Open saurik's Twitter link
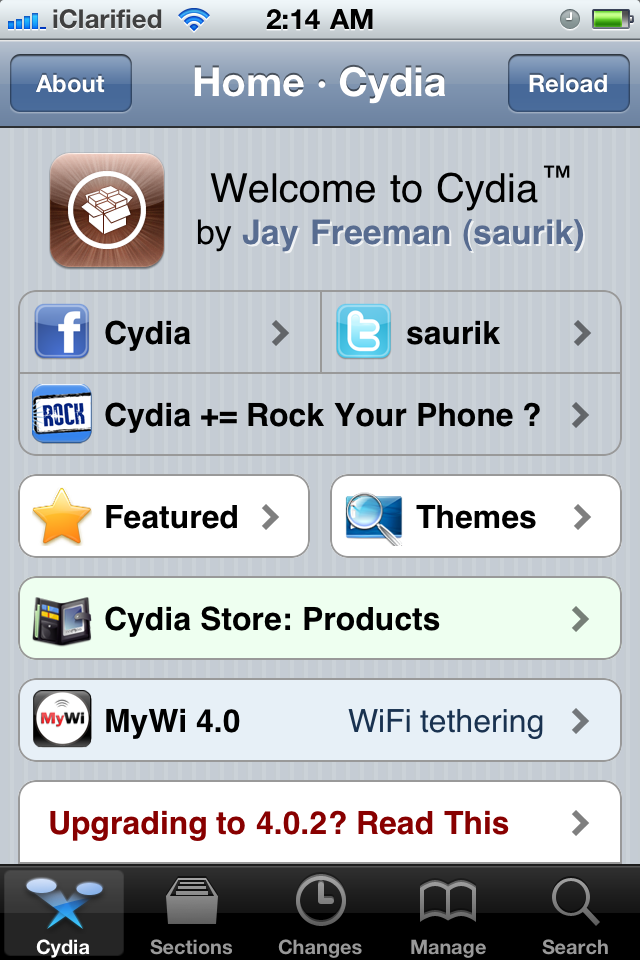The width and height of the screenshot is (640, 960). pos(471,333)
